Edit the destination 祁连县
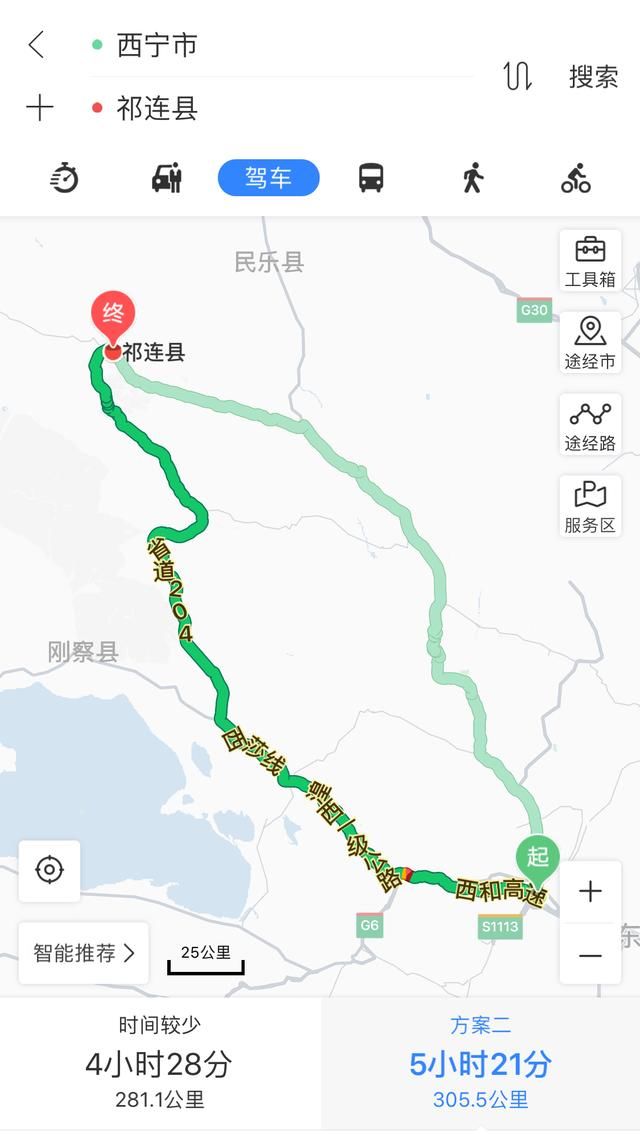Viewport: 640px width, 1134px height. (x=157, y=108)
